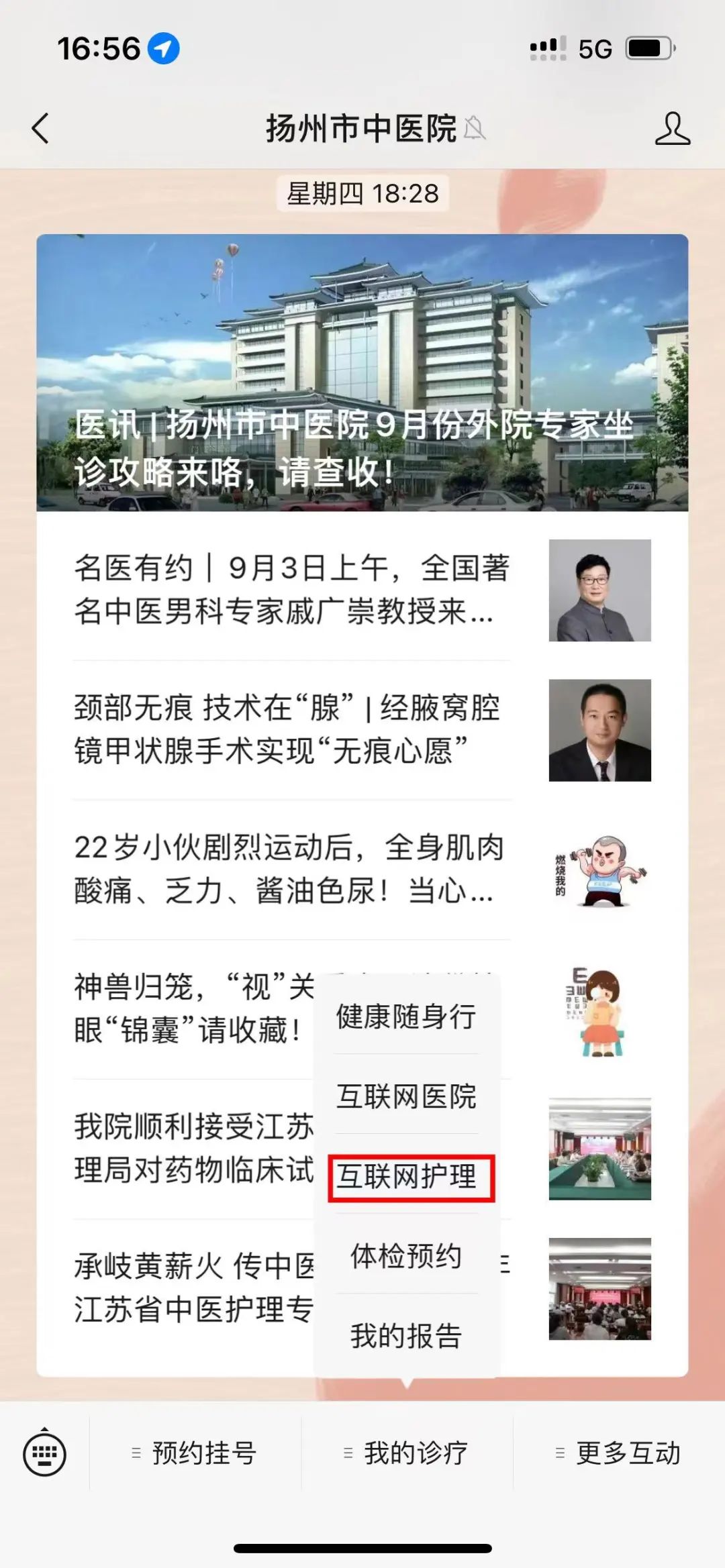The image size is (725, 1568).
Task: Expand the 更多互动 bottom menu
Action: click(619, 1454)
